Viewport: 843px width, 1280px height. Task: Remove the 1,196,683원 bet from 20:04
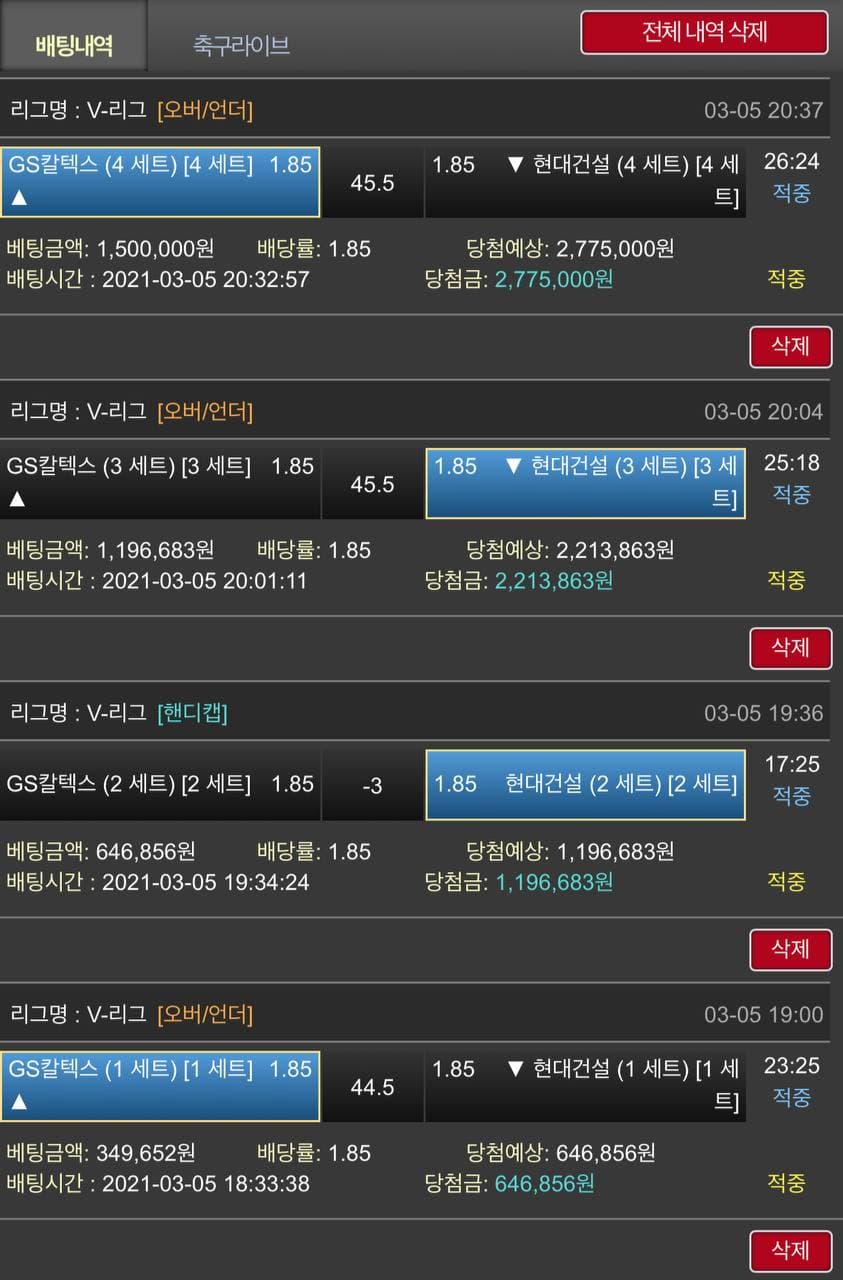pyautogui.click(x=790, y=648)
